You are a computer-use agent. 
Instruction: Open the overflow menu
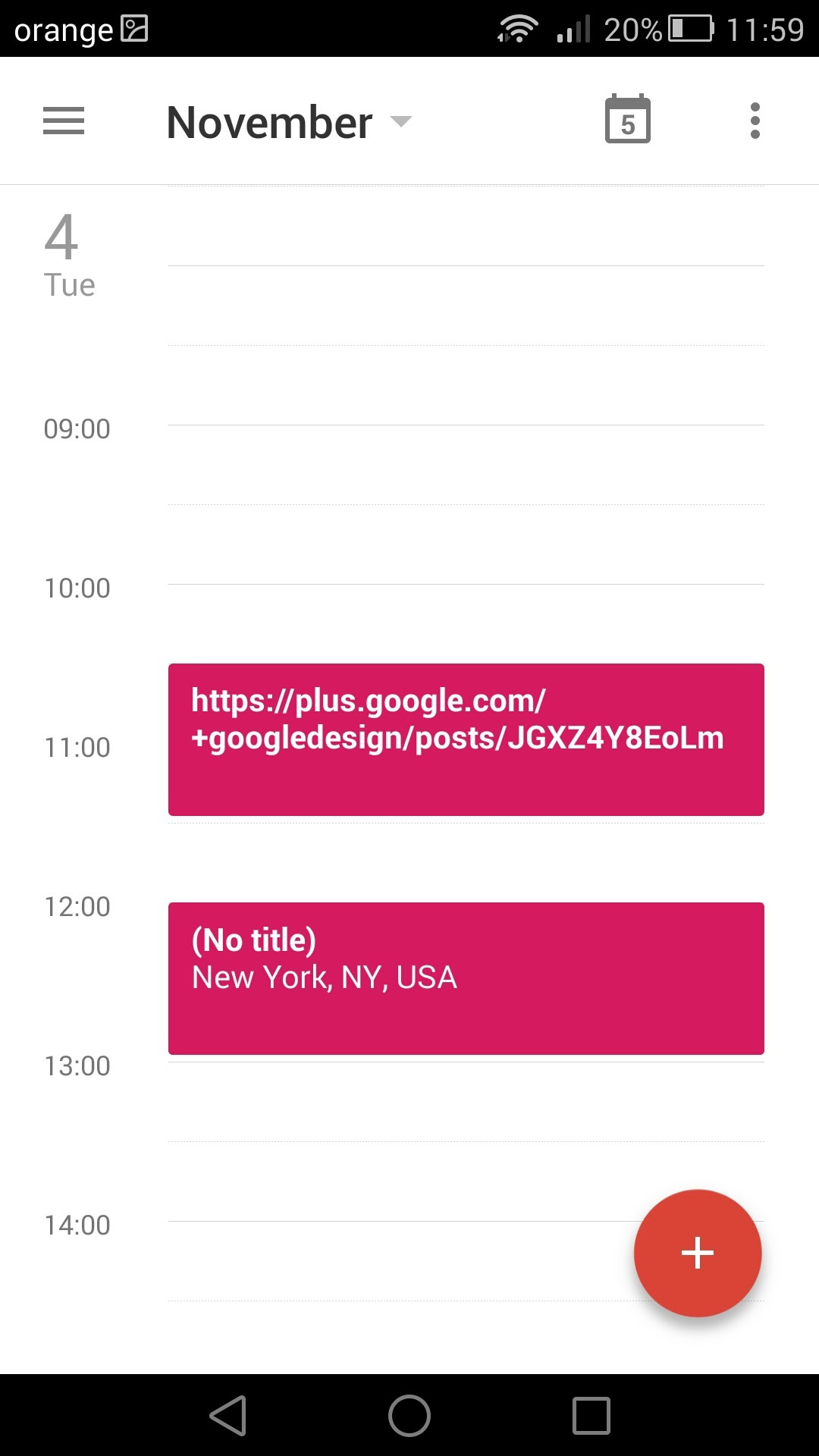755,121
